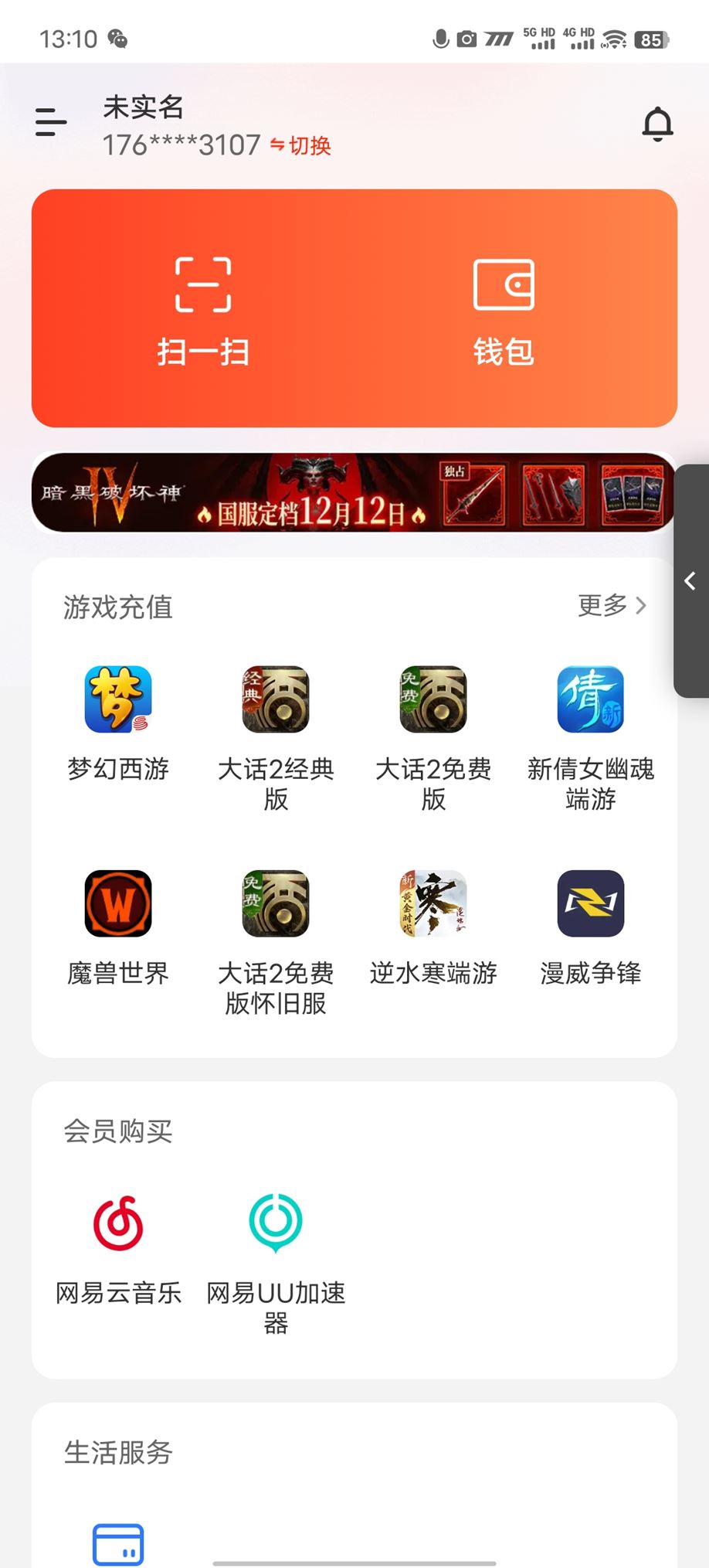Select 漫威争锋 game
Viewport: 709px width, 1568px height.
point(591,923)
